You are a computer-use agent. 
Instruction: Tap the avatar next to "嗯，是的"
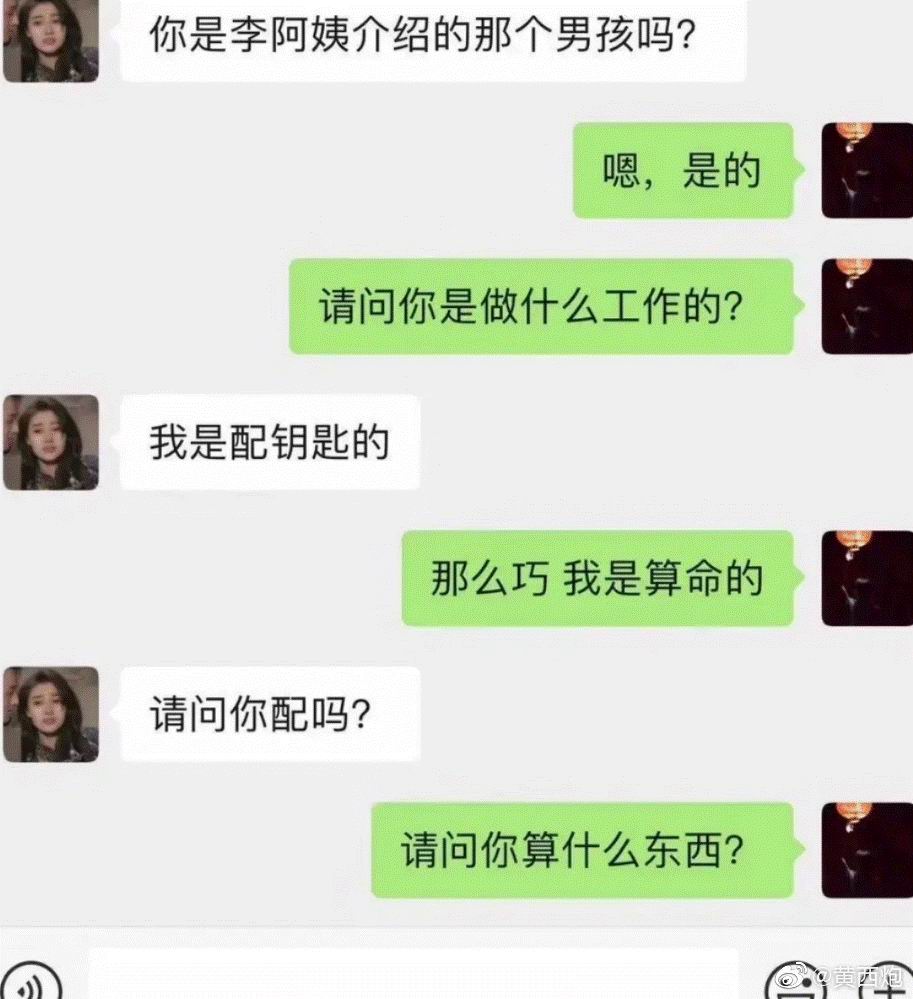(x=866, y=170)
